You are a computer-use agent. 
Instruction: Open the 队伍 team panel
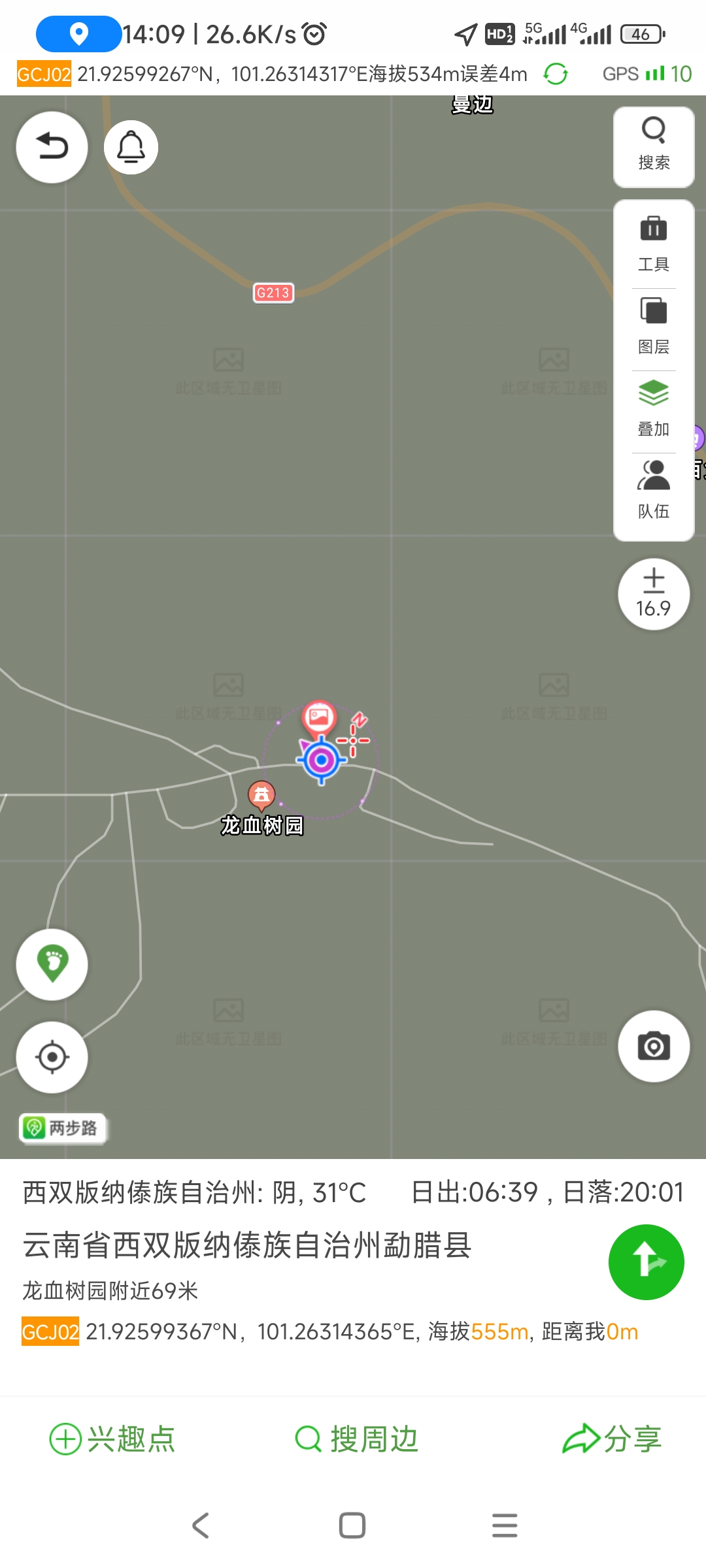click(x=653, y=491)
